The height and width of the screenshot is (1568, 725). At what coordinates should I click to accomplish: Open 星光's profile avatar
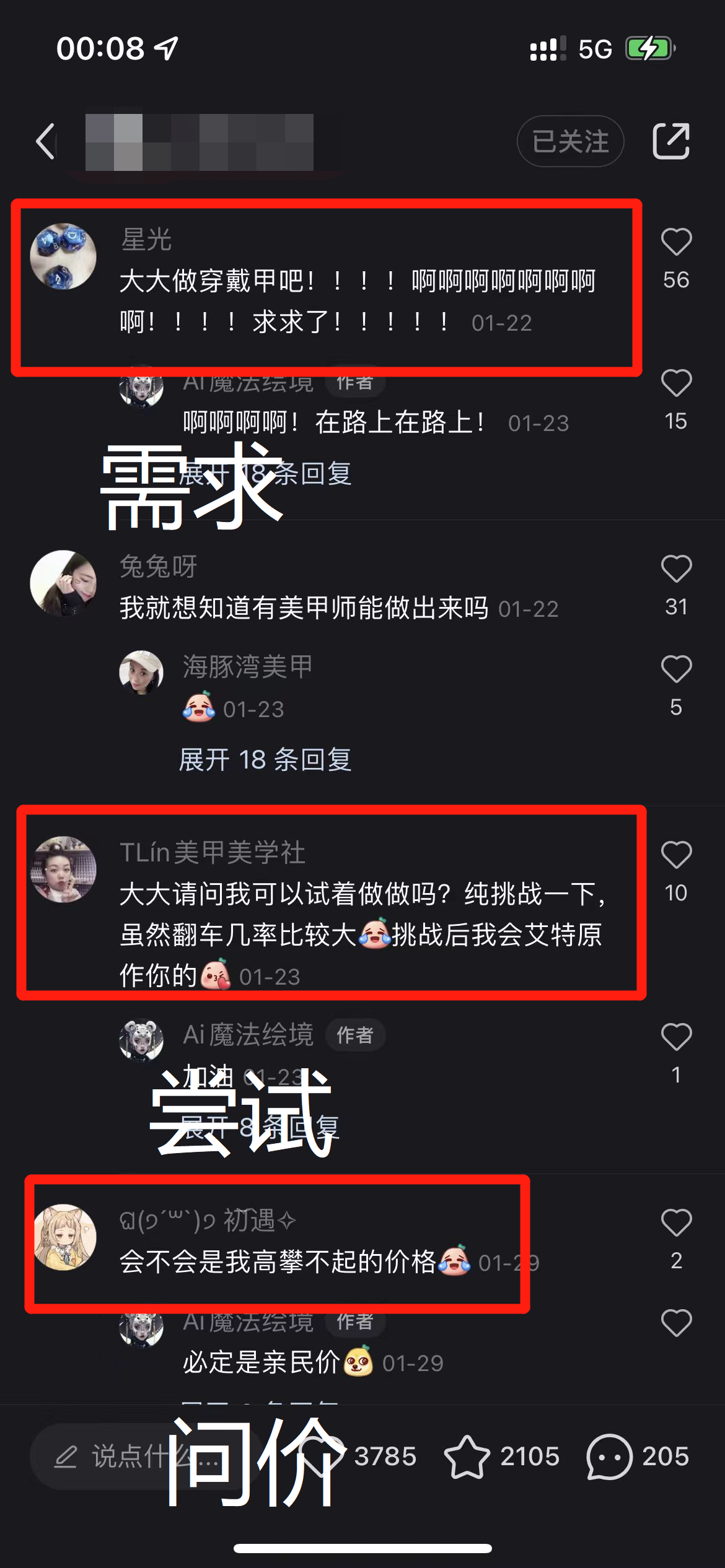click(x=63, y=256)
